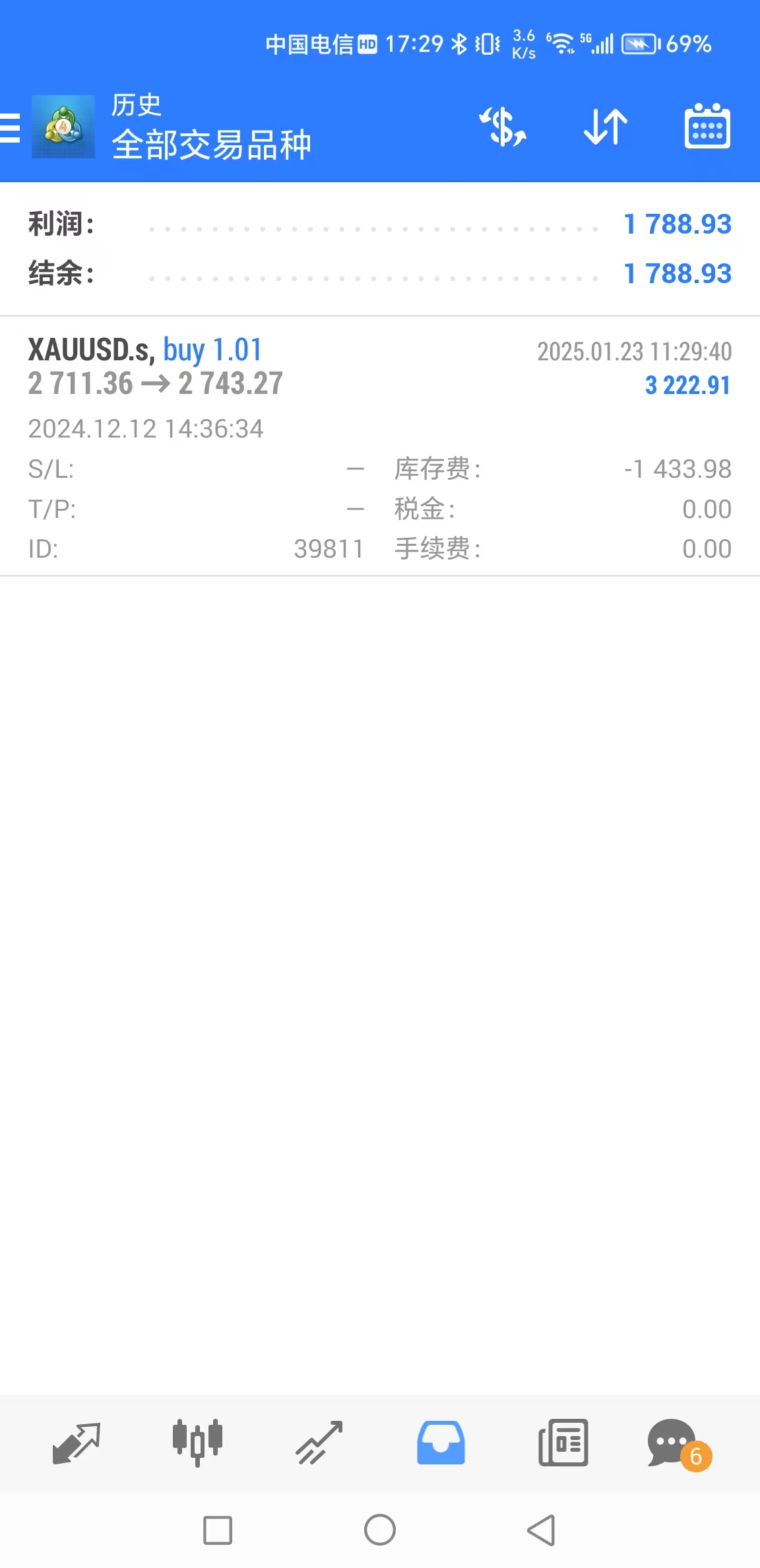Image resolution: width=760 pixels, height=1568 pixels.
Task: Choose history period with calendar icon
Action: 707,126
